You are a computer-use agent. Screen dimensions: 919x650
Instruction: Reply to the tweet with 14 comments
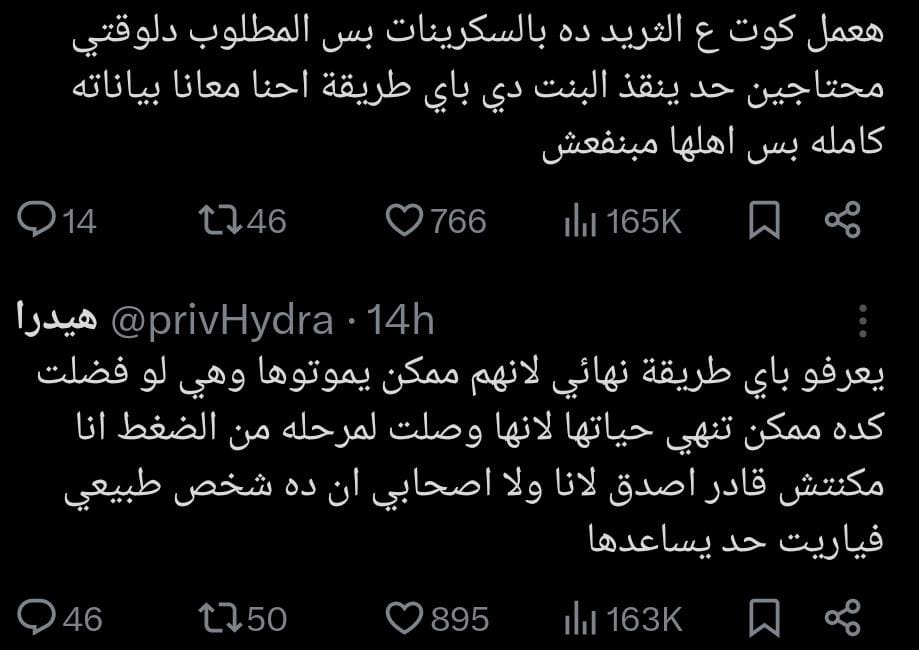(x=37, y=221)
